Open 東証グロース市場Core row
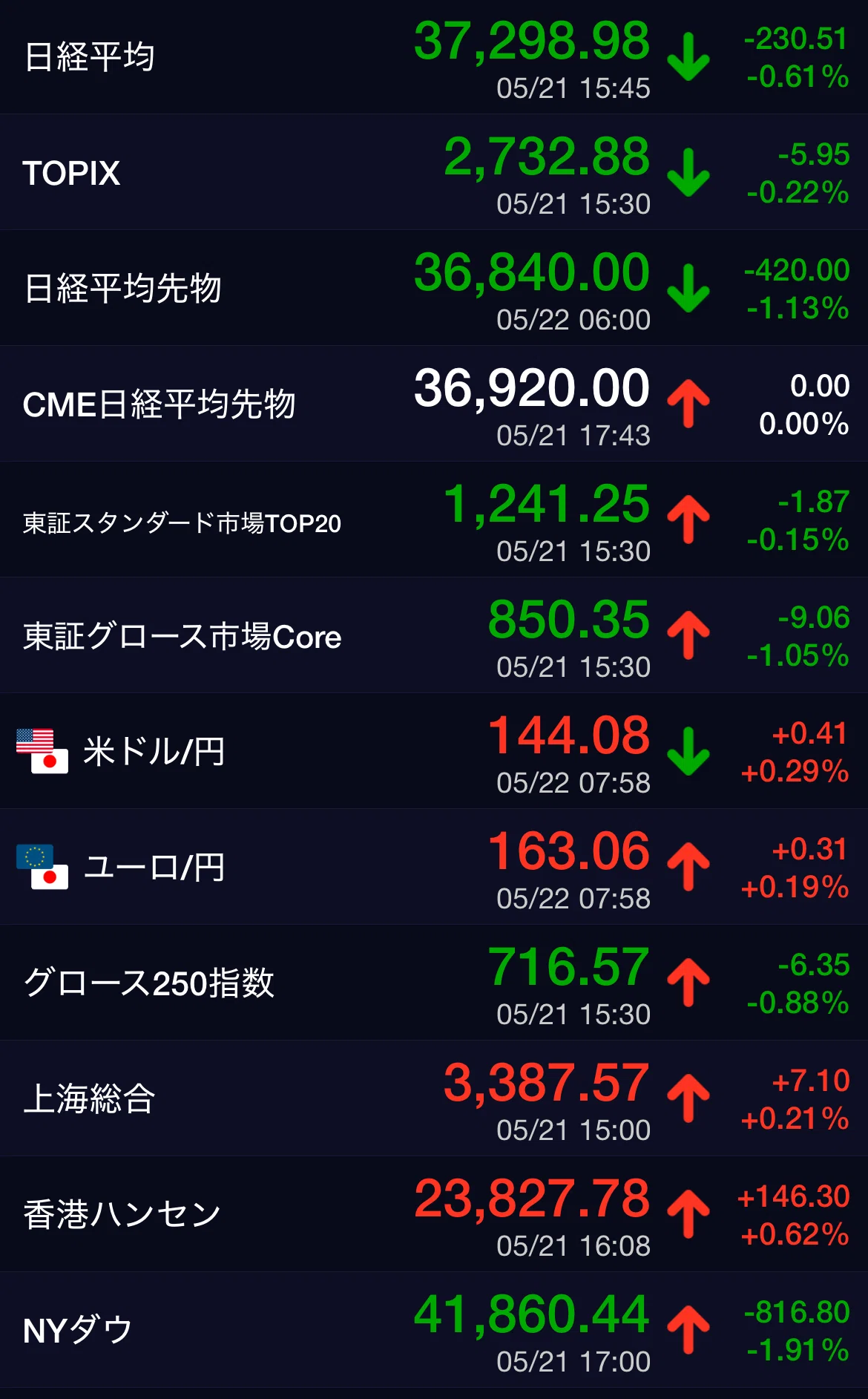The width and height of the screenshot is (868, 1399). pyautogui.click(x=434, y=635)
